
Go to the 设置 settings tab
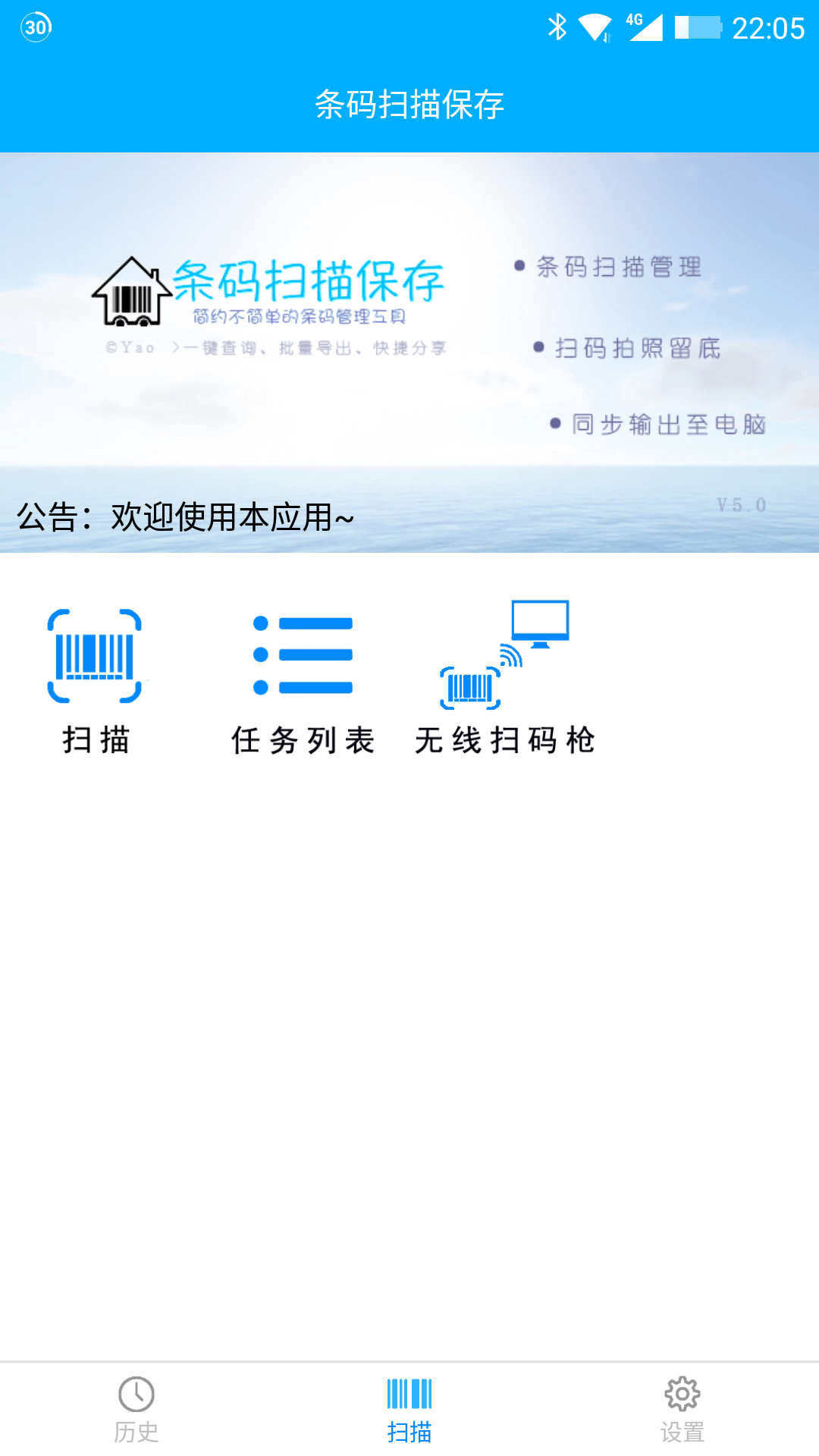682,1409
